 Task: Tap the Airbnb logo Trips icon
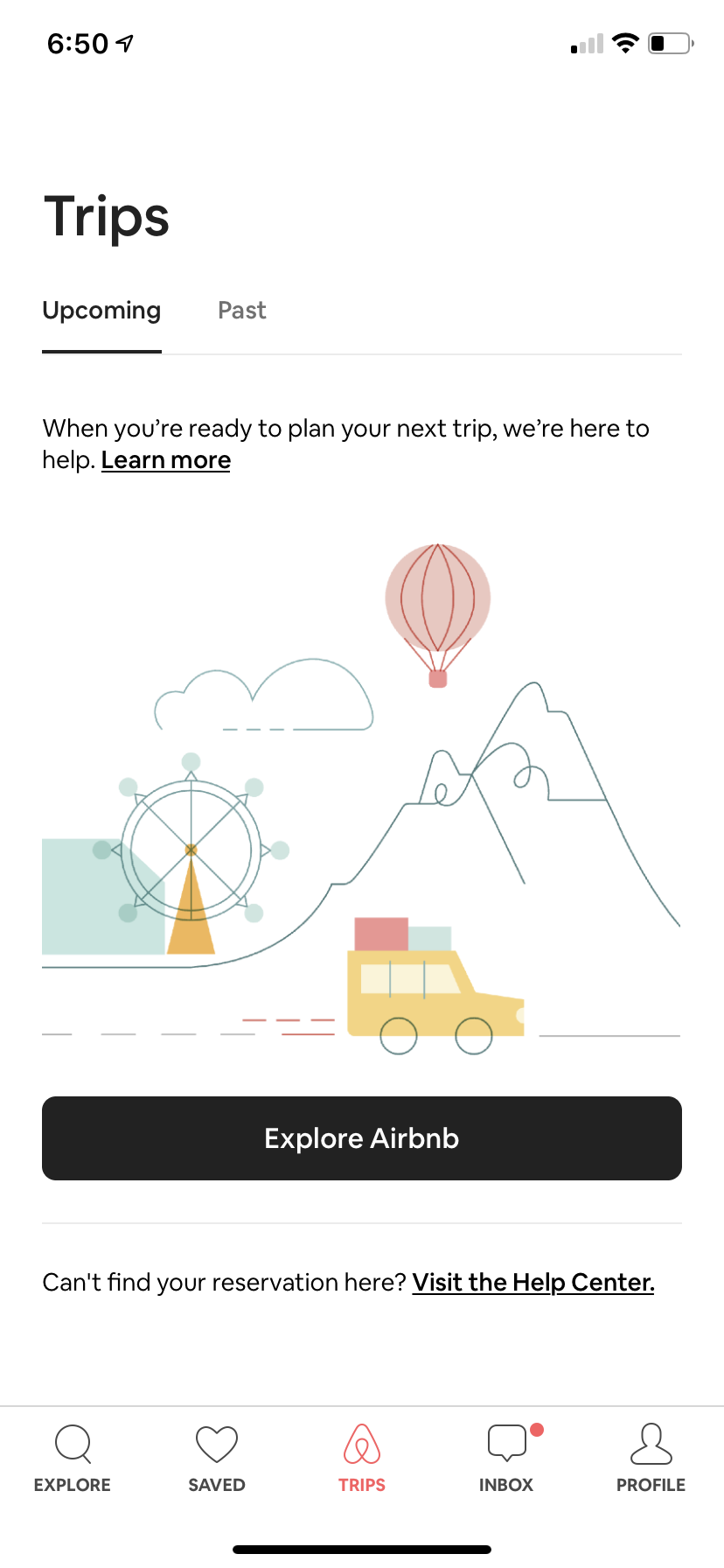[x=361, y=1444]
